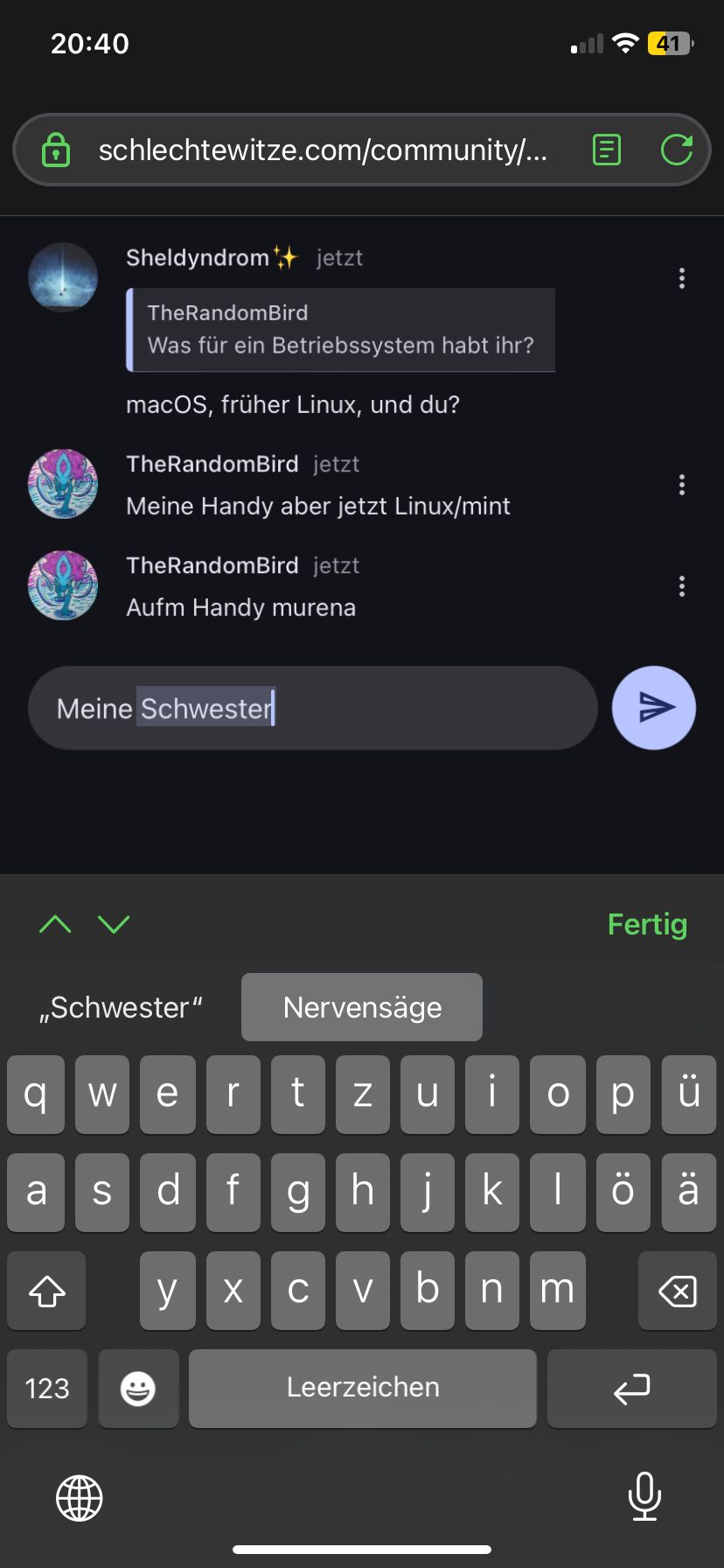Send the typed chat message
The image size is (724, 1568).
pos(653,708)
